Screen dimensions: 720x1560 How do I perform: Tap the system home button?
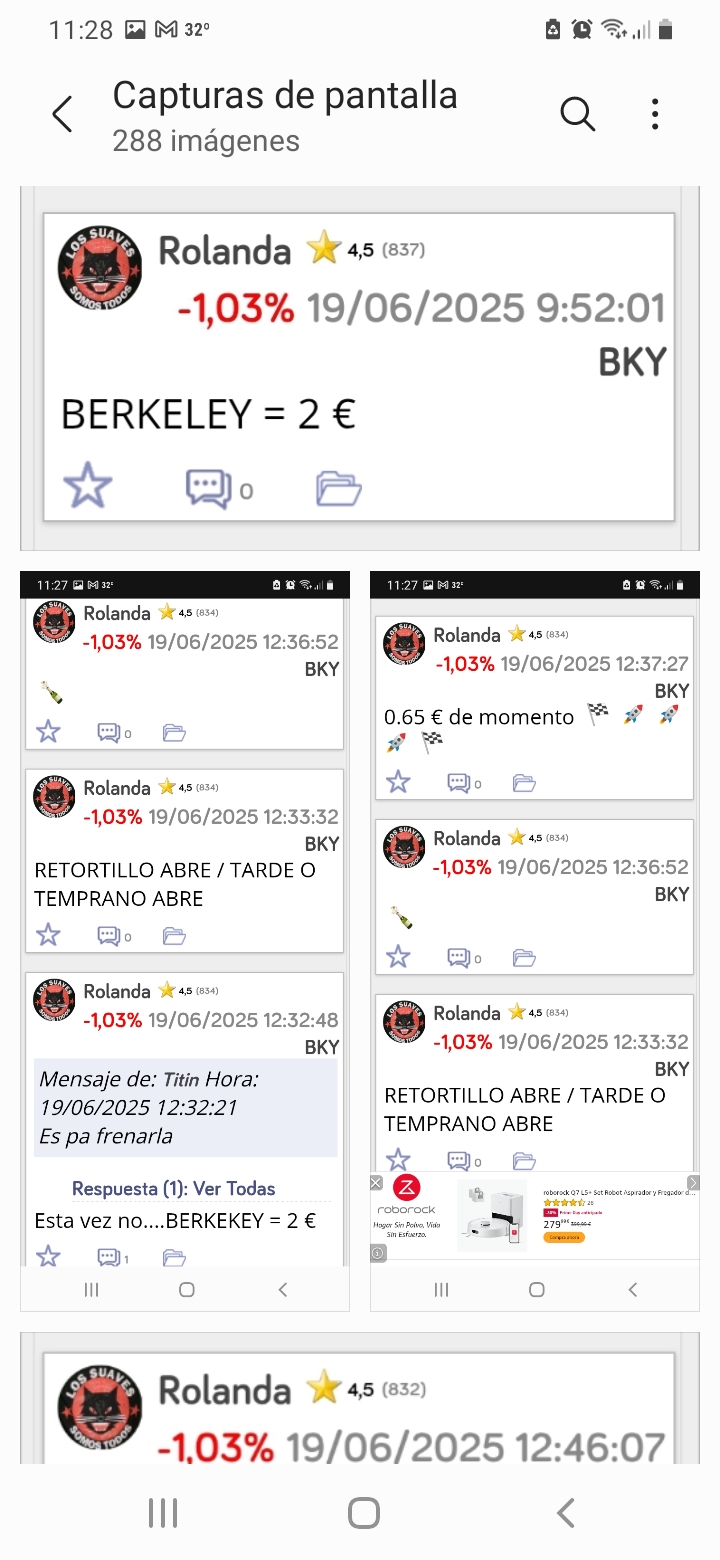coord(364,1513)
